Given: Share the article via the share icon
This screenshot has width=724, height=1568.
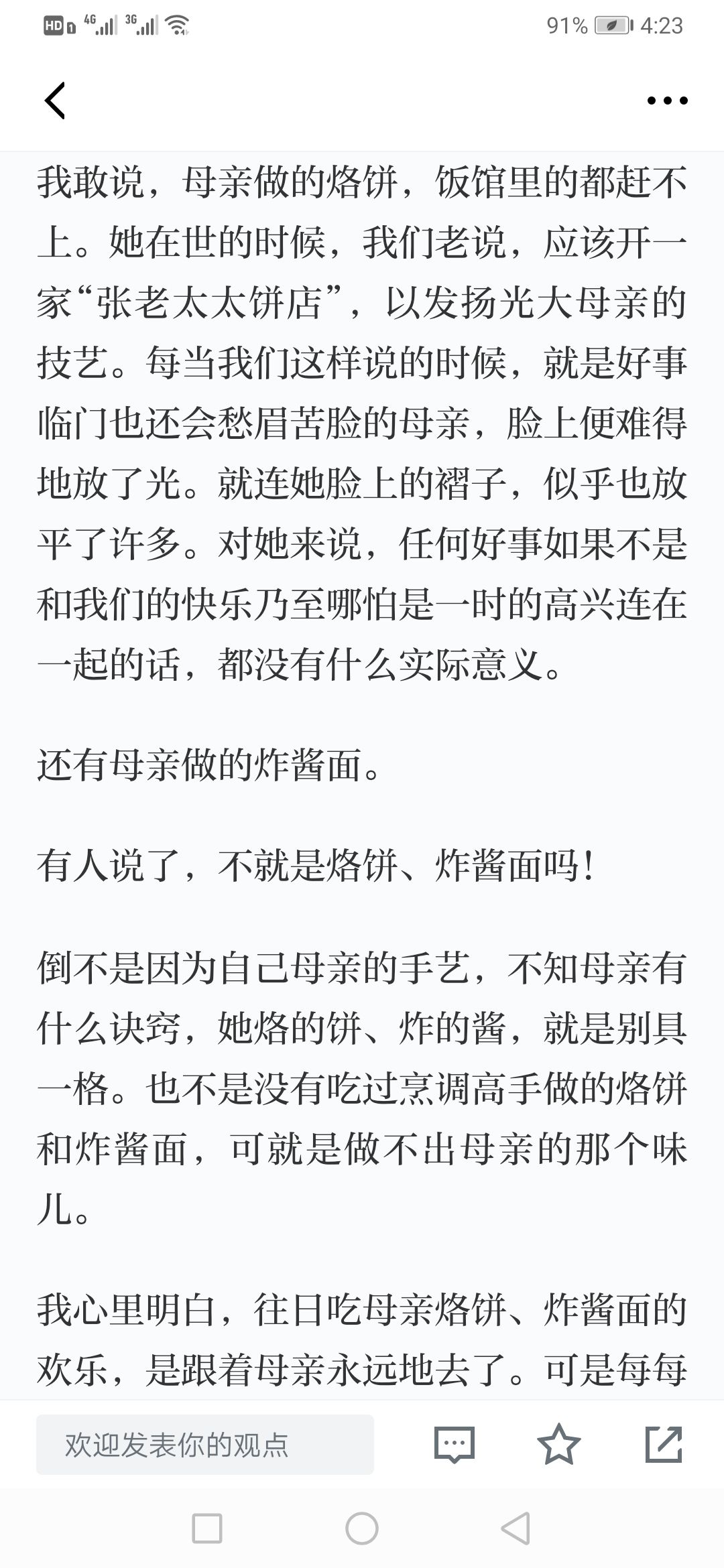Looking at the screenshot, I should pos(664,1444).
